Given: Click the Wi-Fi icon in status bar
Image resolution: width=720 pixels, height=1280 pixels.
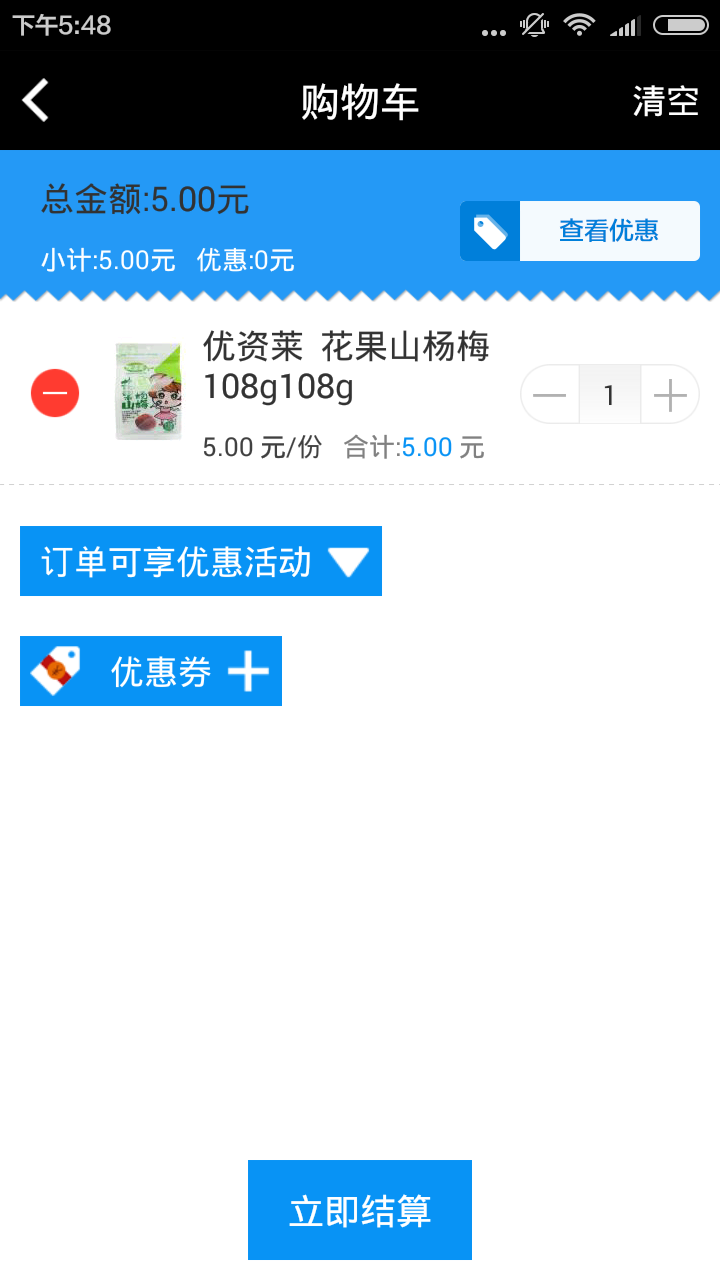Looking at the screenshot, I should coord(580,25).
